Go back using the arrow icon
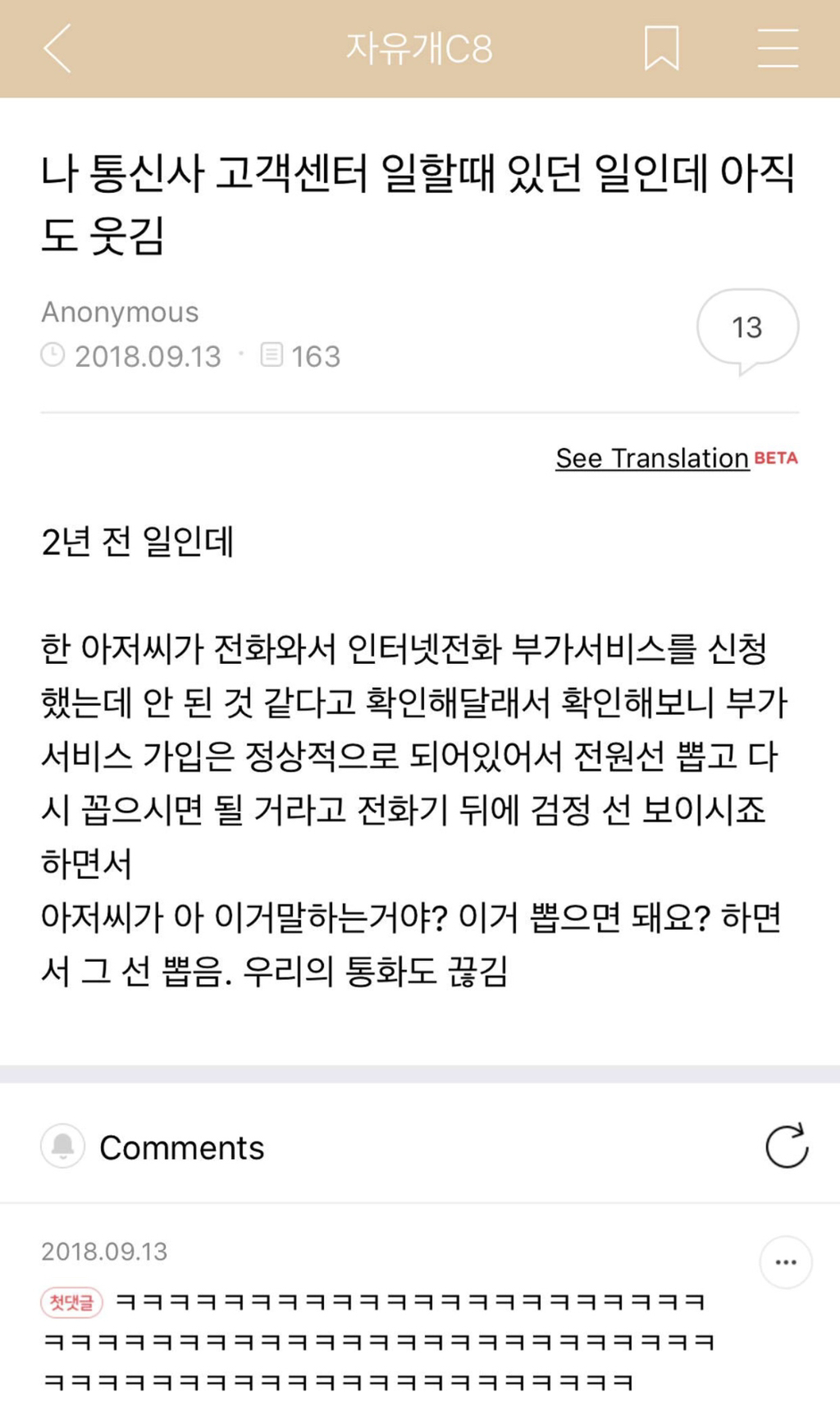 tap(57, 48)
